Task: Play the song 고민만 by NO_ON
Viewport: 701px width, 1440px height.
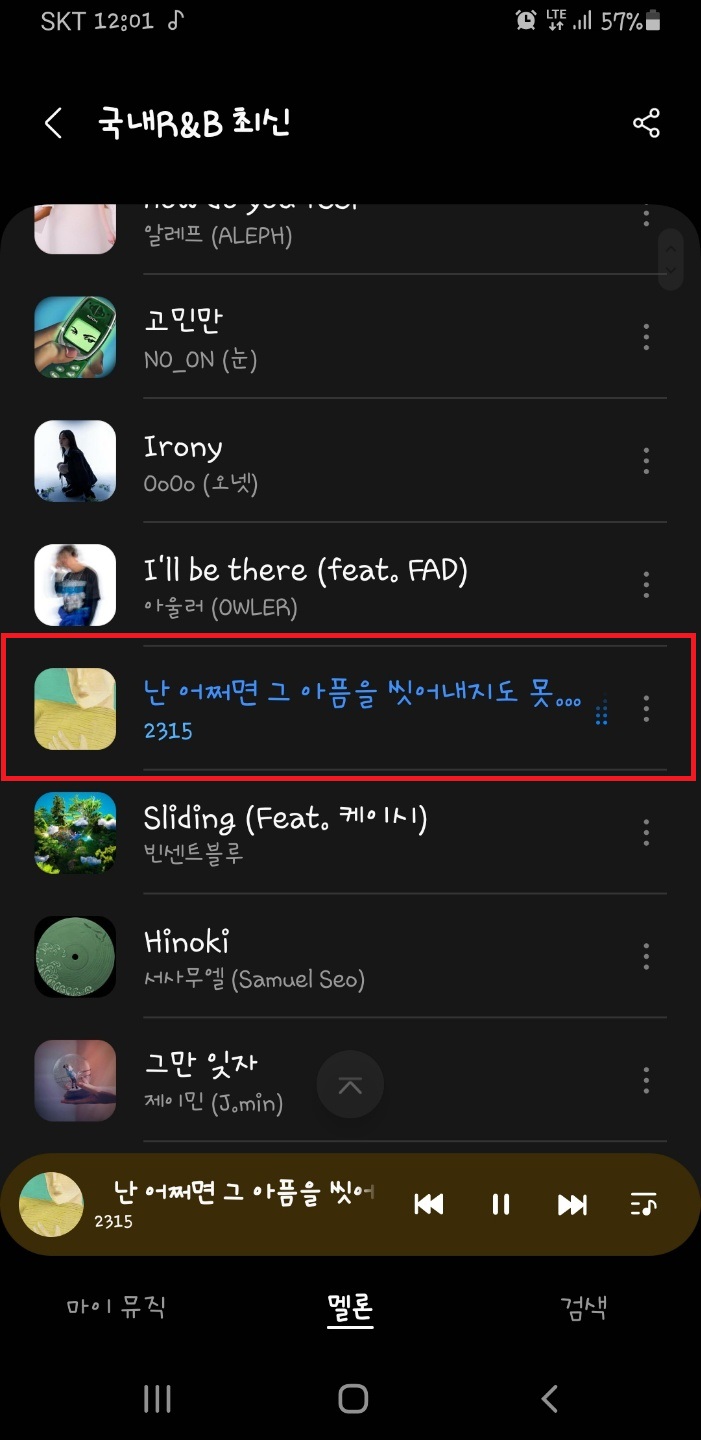Action: tap(300, 337)
